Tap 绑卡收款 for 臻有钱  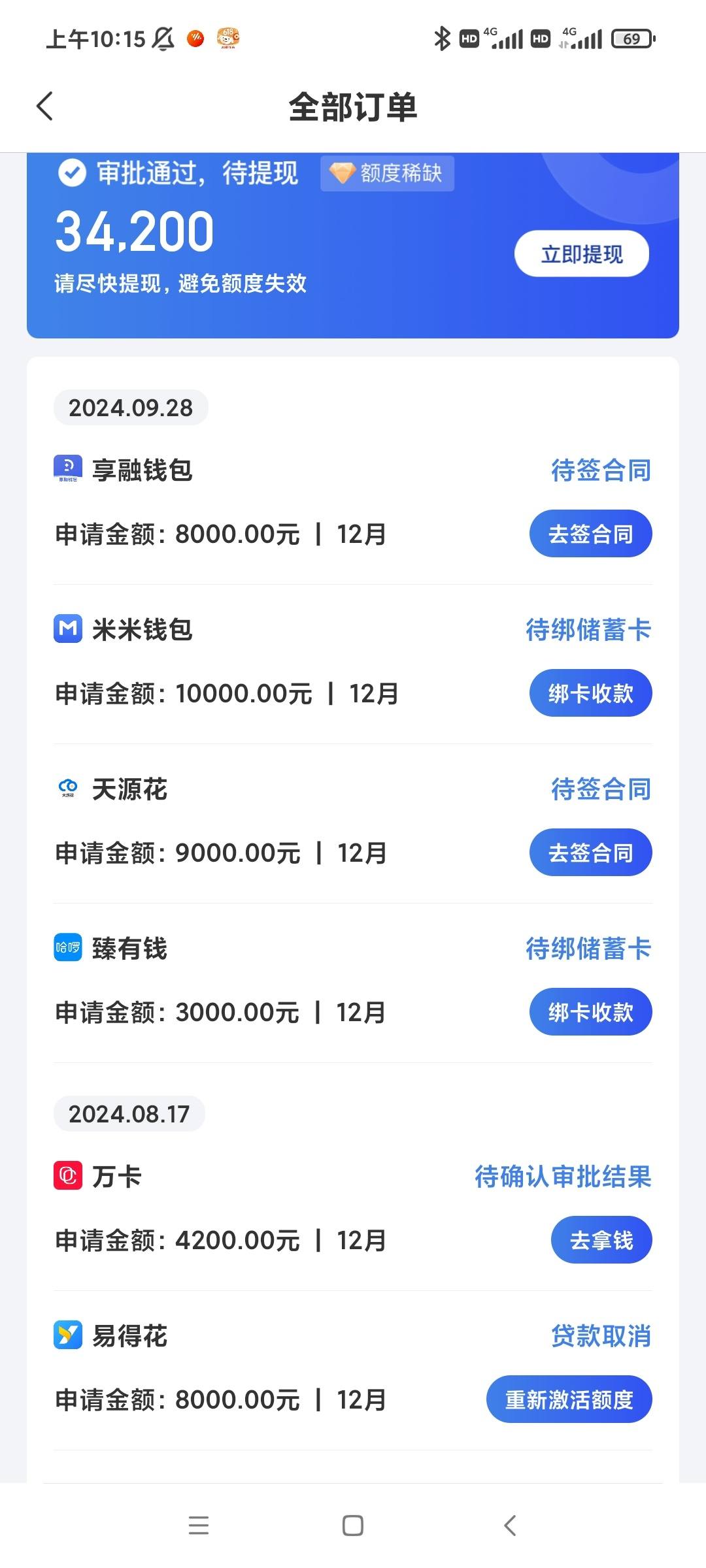click(x=590, y=1012)
